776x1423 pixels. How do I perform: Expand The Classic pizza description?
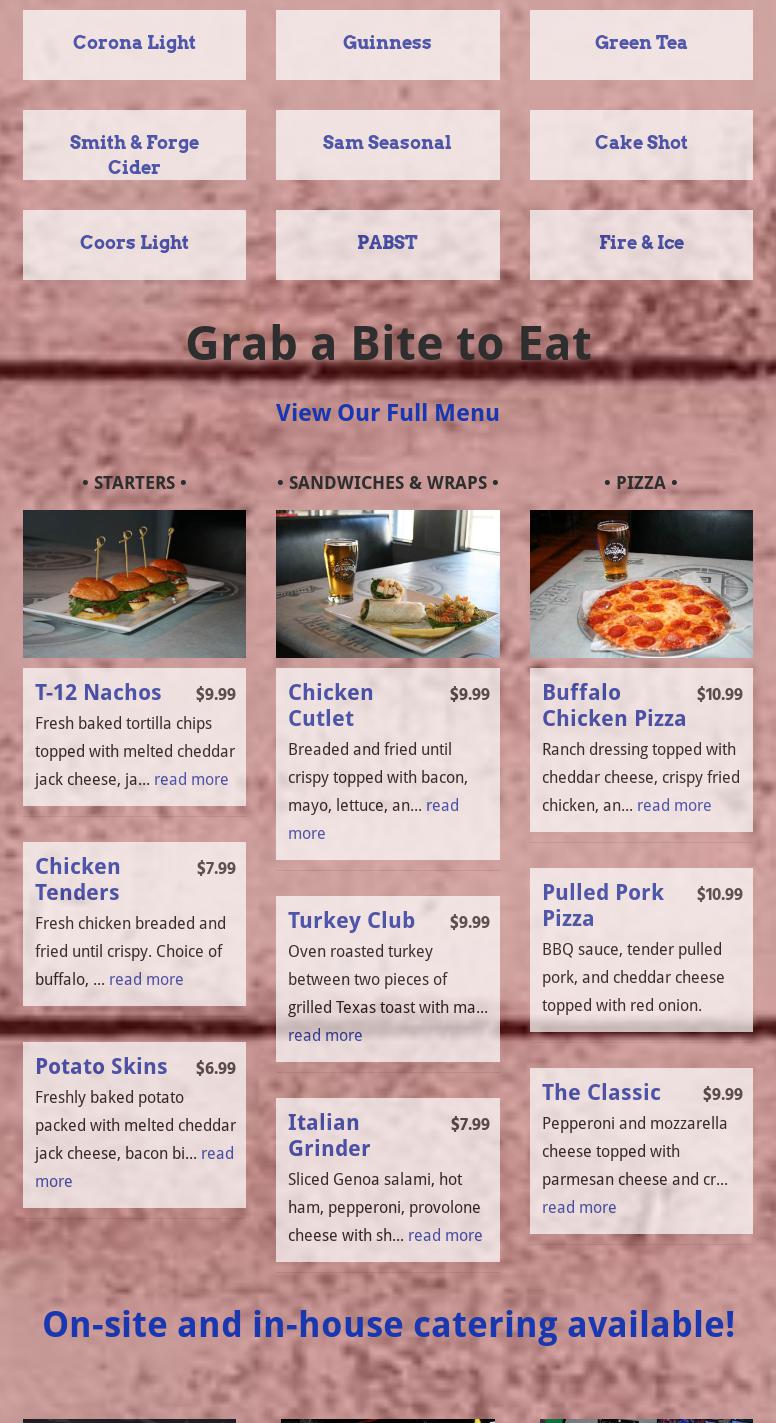pos(579,1208)
